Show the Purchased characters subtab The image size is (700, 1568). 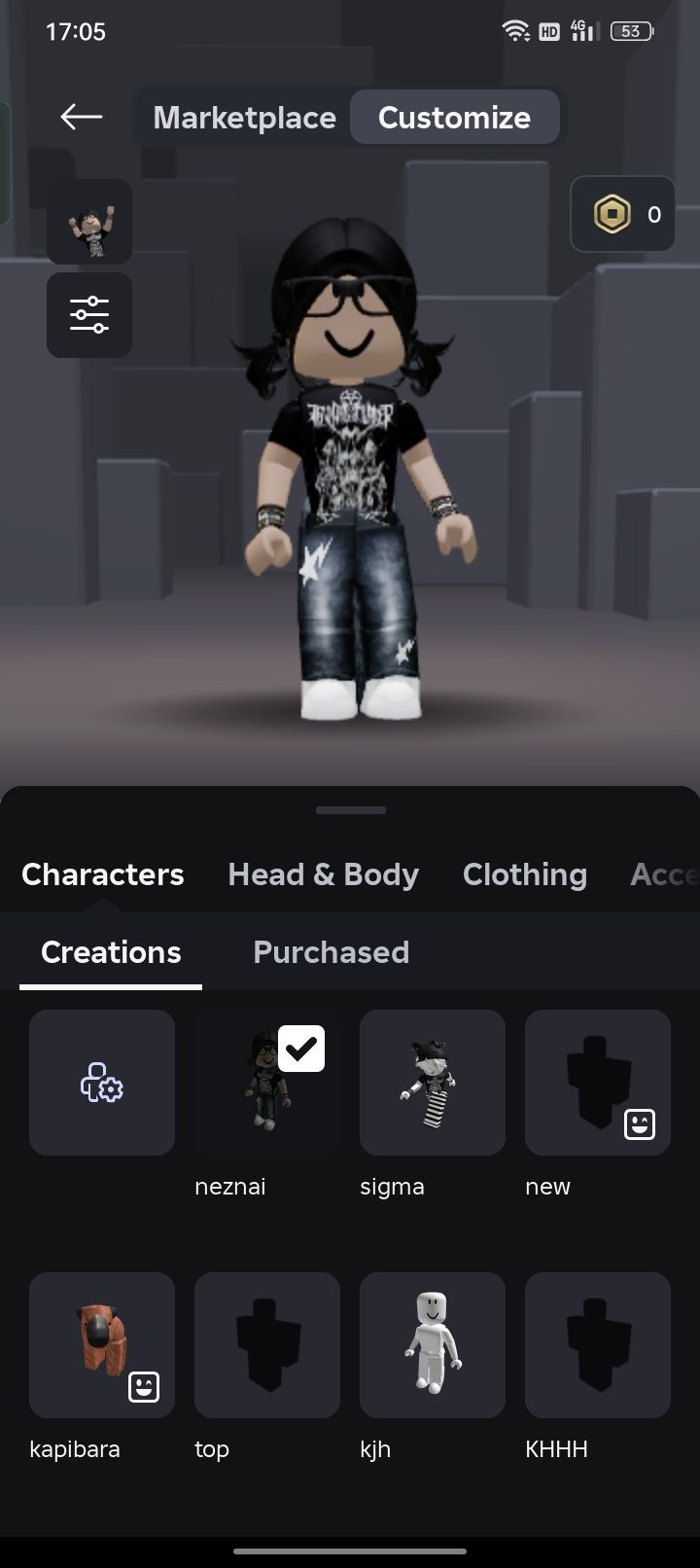tap(331, 952)
